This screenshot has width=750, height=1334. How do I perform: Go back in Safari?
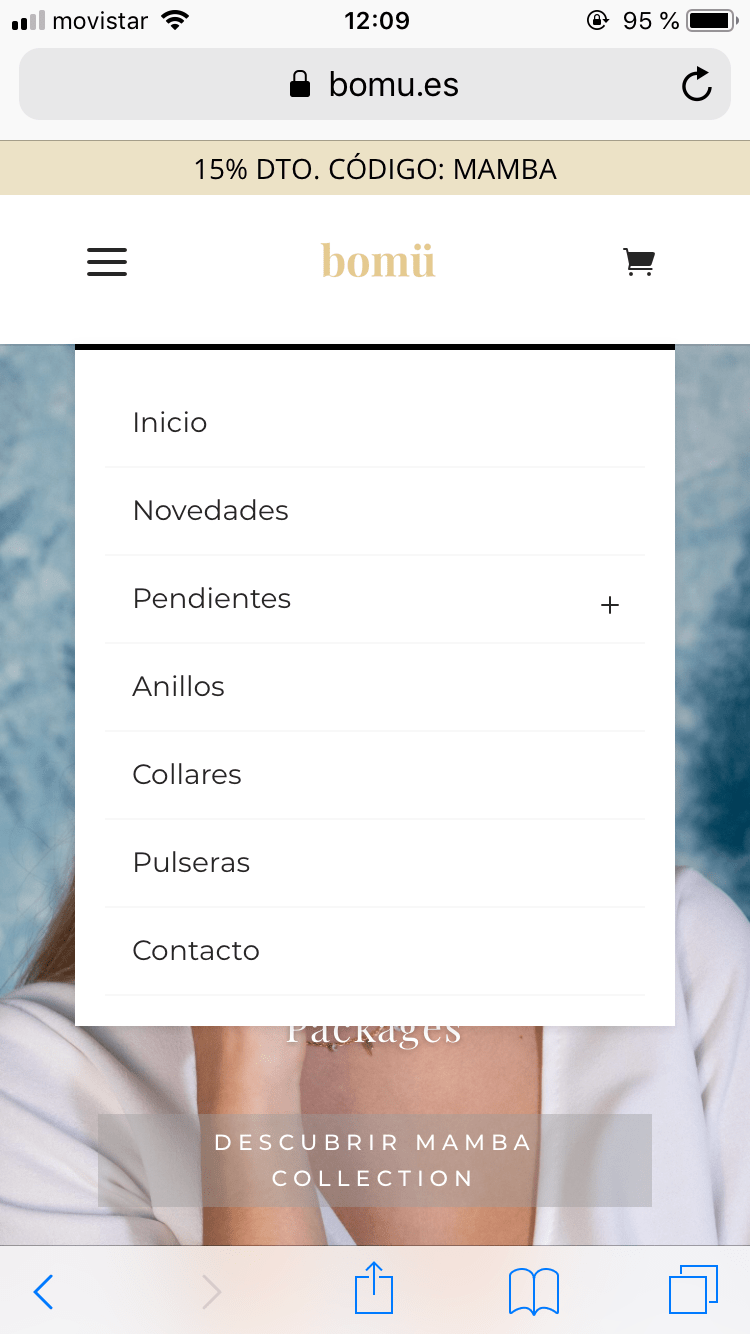43,1292
